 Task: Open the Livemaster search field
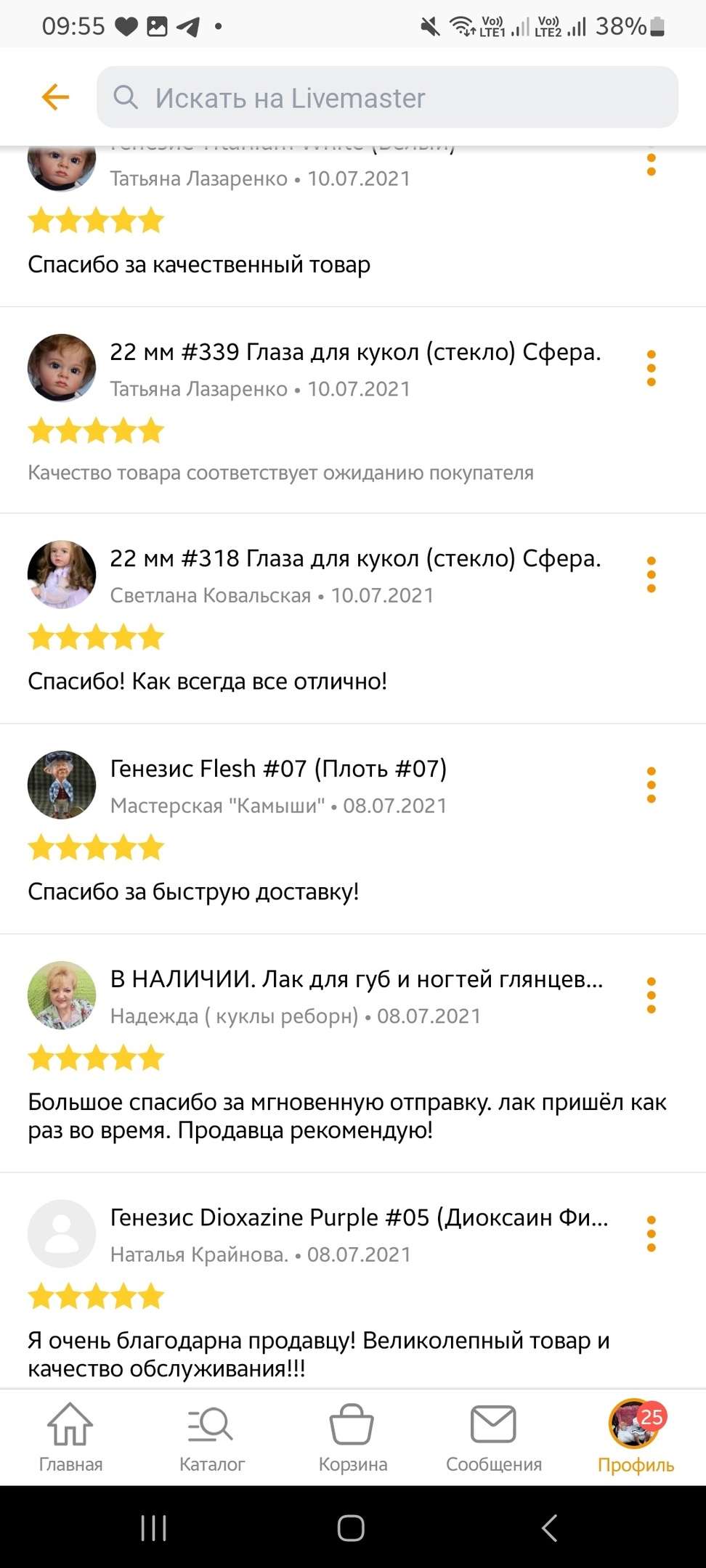pos(387,97)
